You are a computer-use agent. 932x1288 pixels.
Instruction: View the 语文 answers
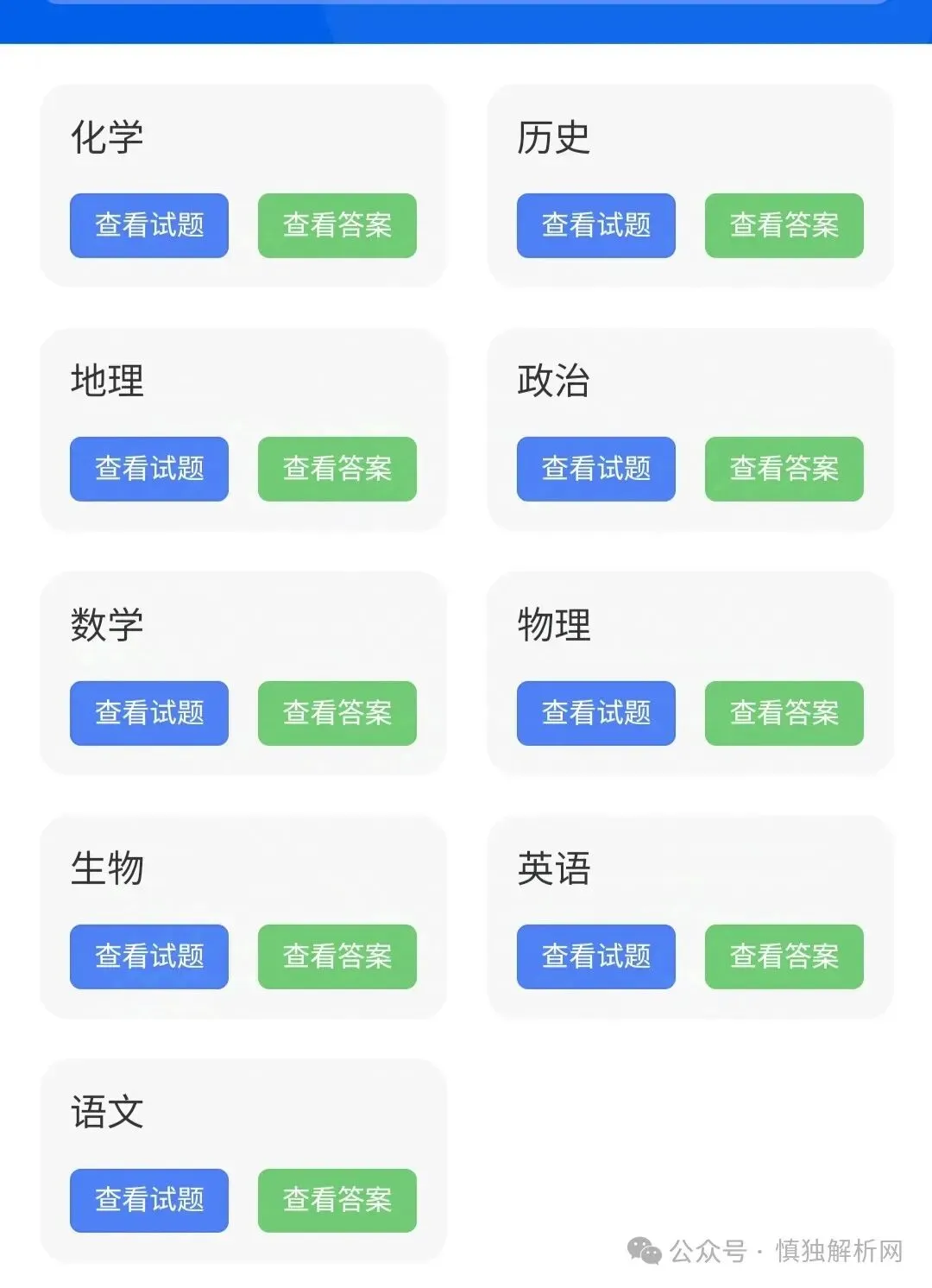[337, 1201]
